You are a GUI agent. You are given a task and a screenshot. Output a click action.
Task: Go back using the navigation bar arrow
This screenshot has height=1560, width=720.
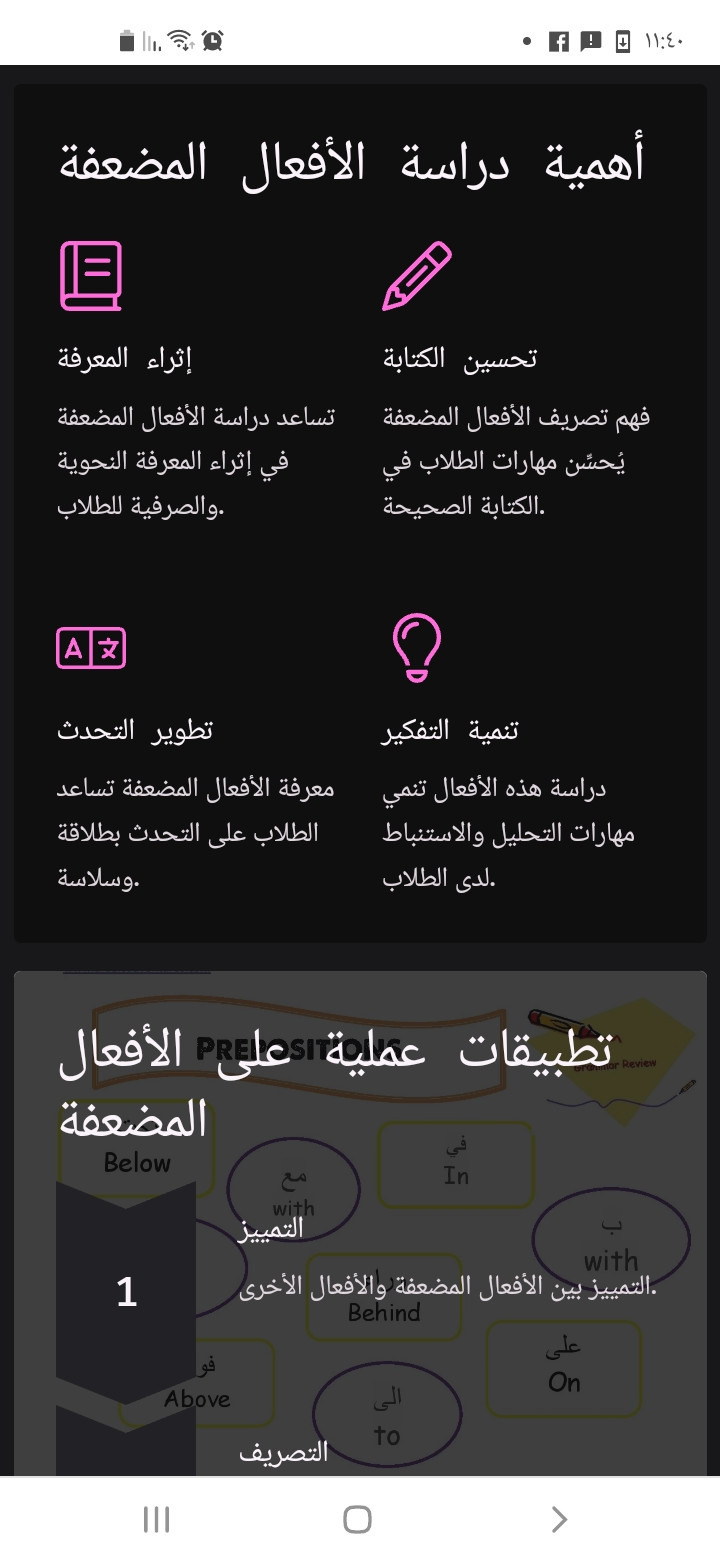tap(559, 1520)
